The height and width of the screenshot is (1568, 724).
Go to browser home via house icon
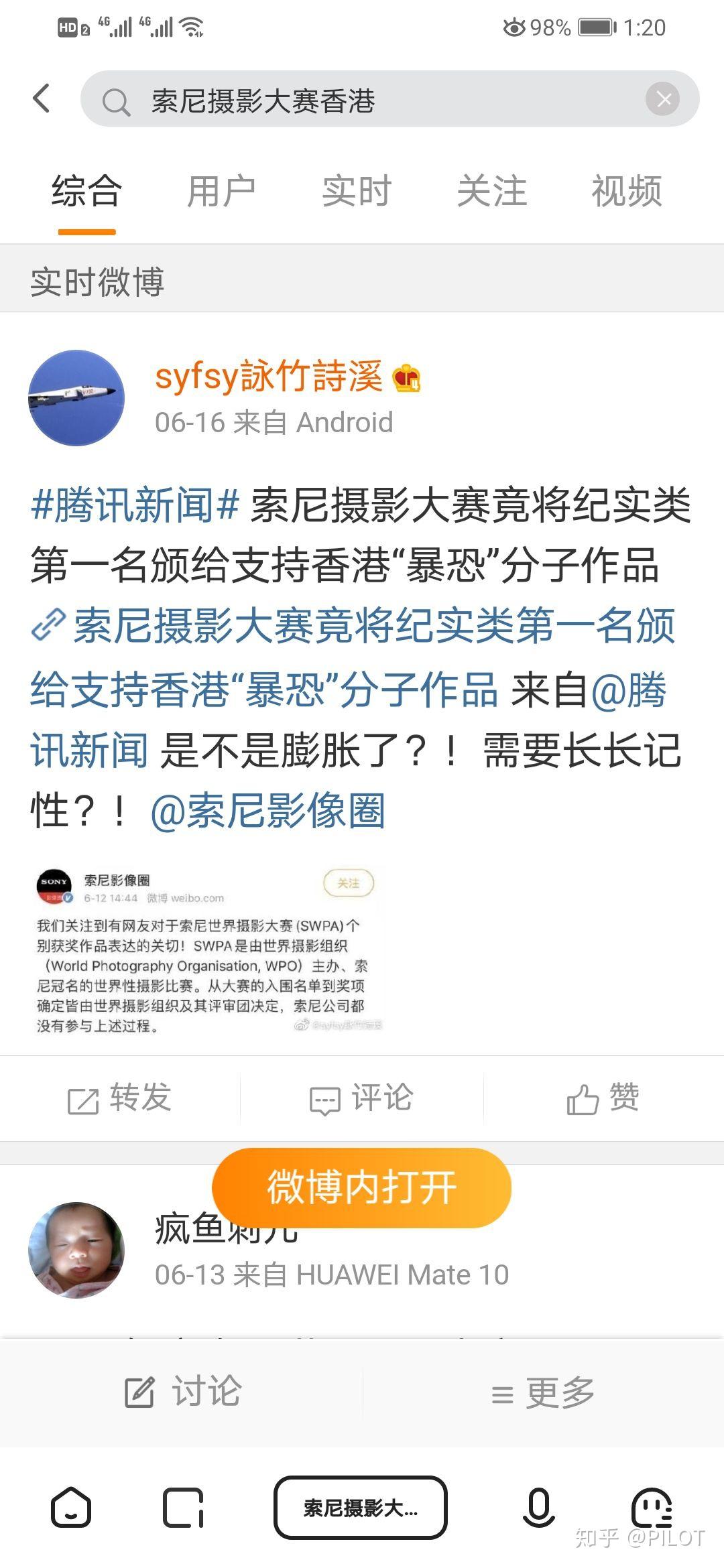(71, 1508)
